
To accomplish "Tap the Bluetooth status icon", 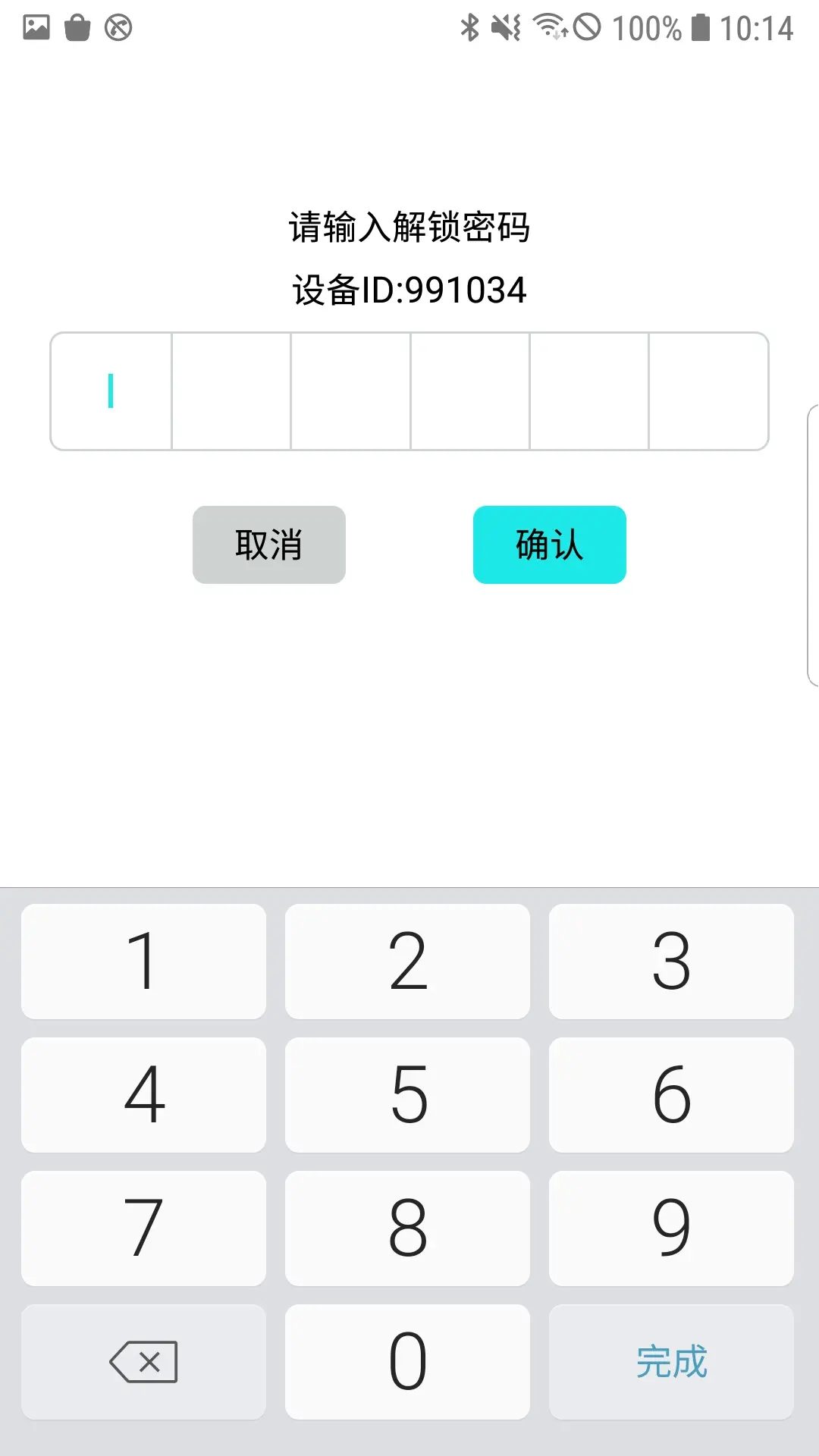I will point(468,29).
